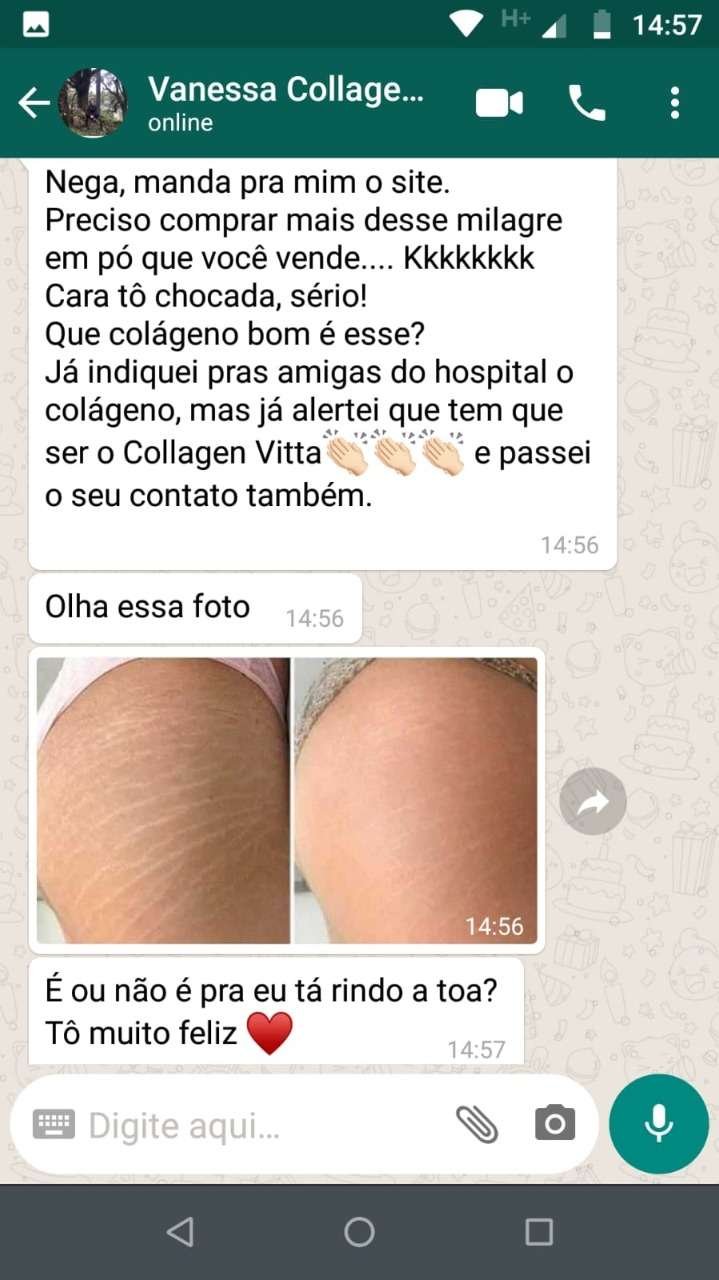
Task: Start a video call with Vanessa
Action: [499, 102]
